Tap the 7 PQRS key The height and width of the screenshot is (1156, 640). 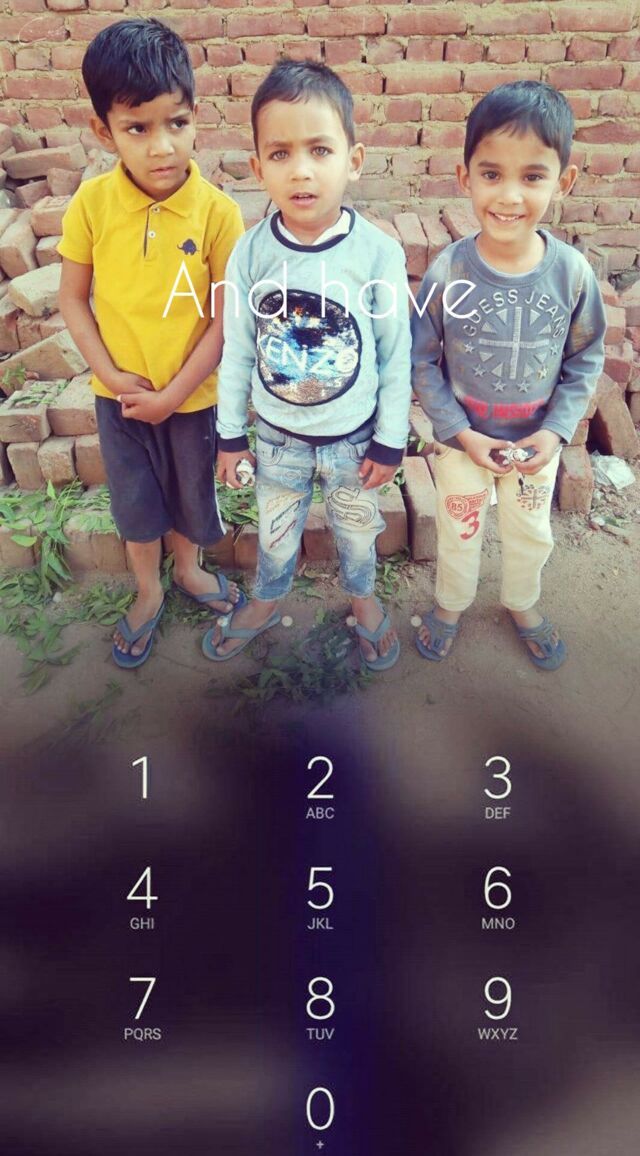[142, 1007]
